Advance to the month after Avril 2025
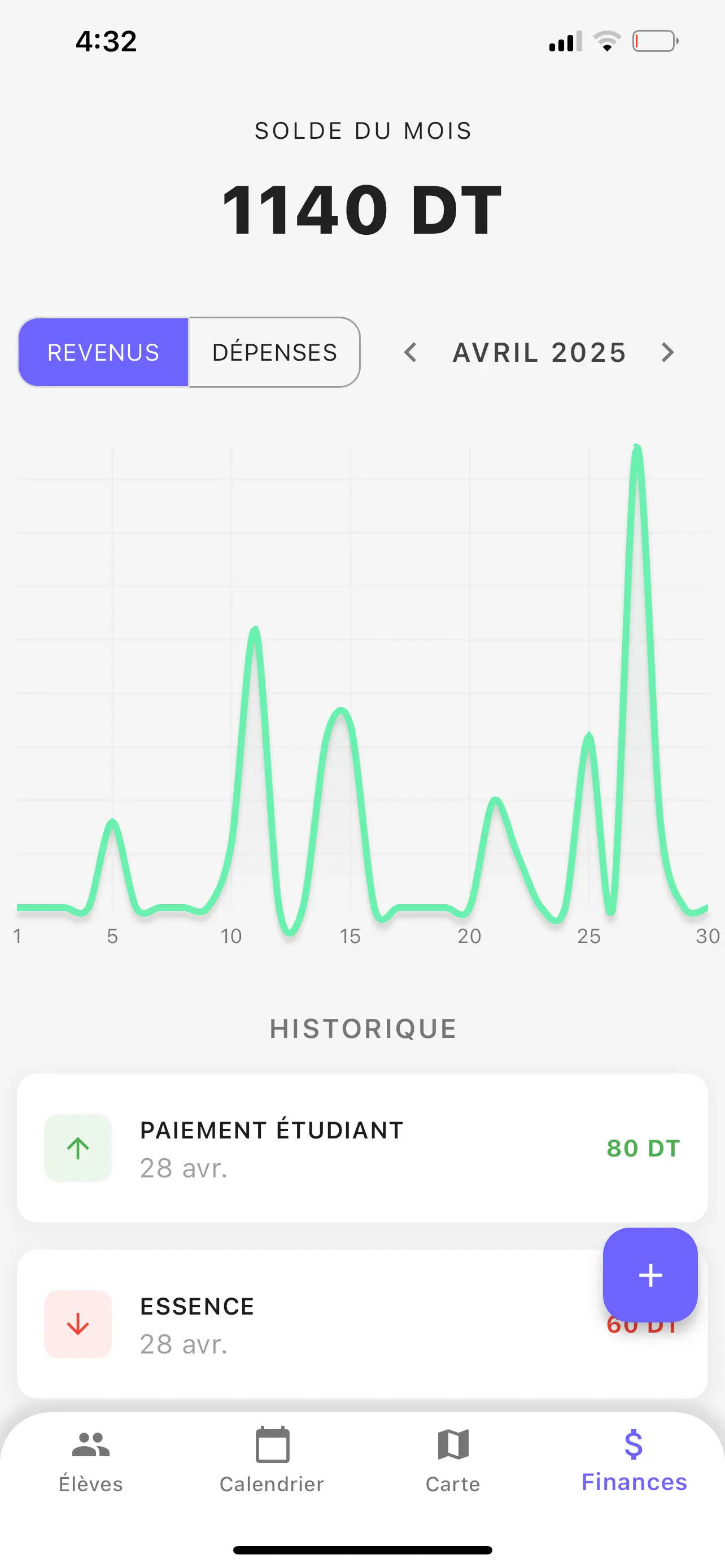Image resolution: width=725 pixels, height=1568 pixels. (x=668, y=352)
